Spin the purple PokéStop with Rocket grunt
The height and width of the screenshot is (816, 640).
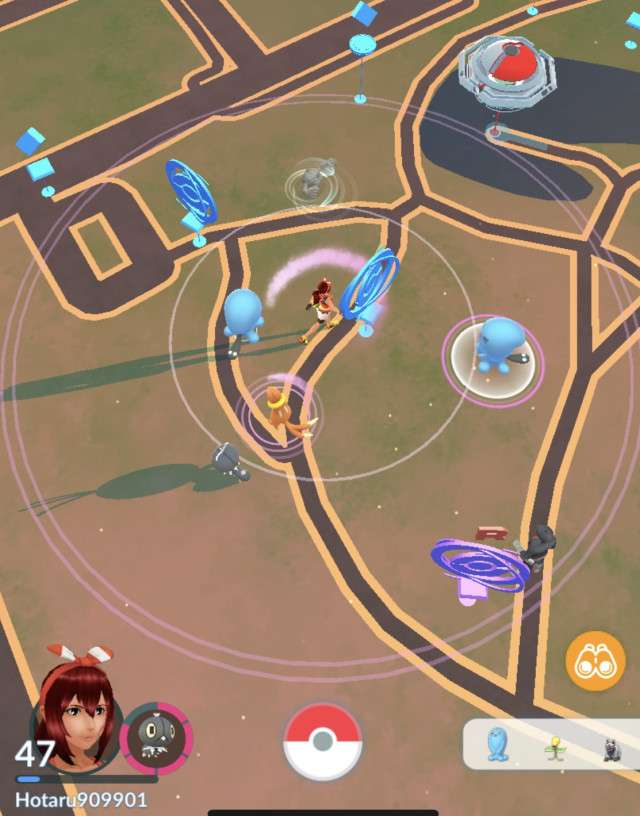480,565
